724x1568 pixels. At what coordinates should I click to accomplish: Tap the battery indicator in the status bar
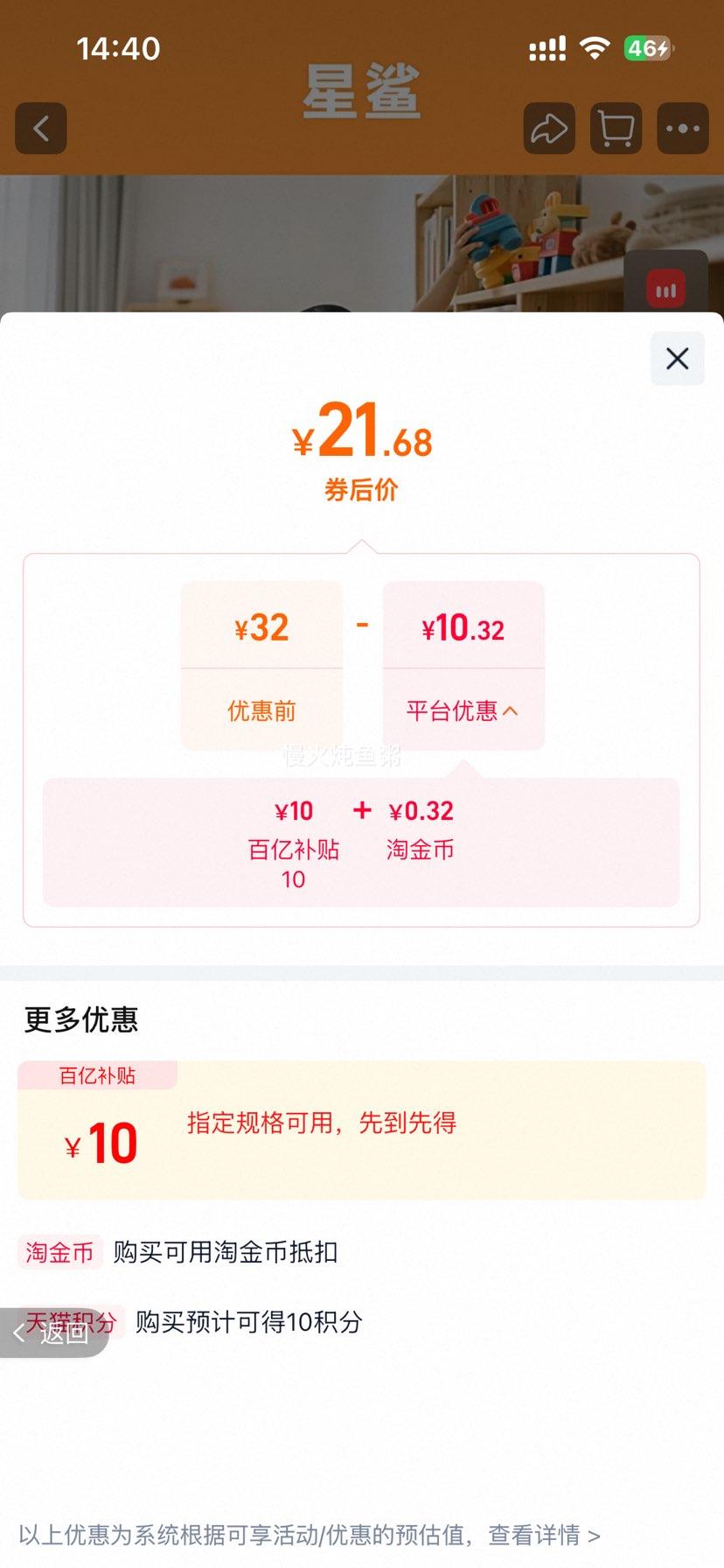[649, 49]
